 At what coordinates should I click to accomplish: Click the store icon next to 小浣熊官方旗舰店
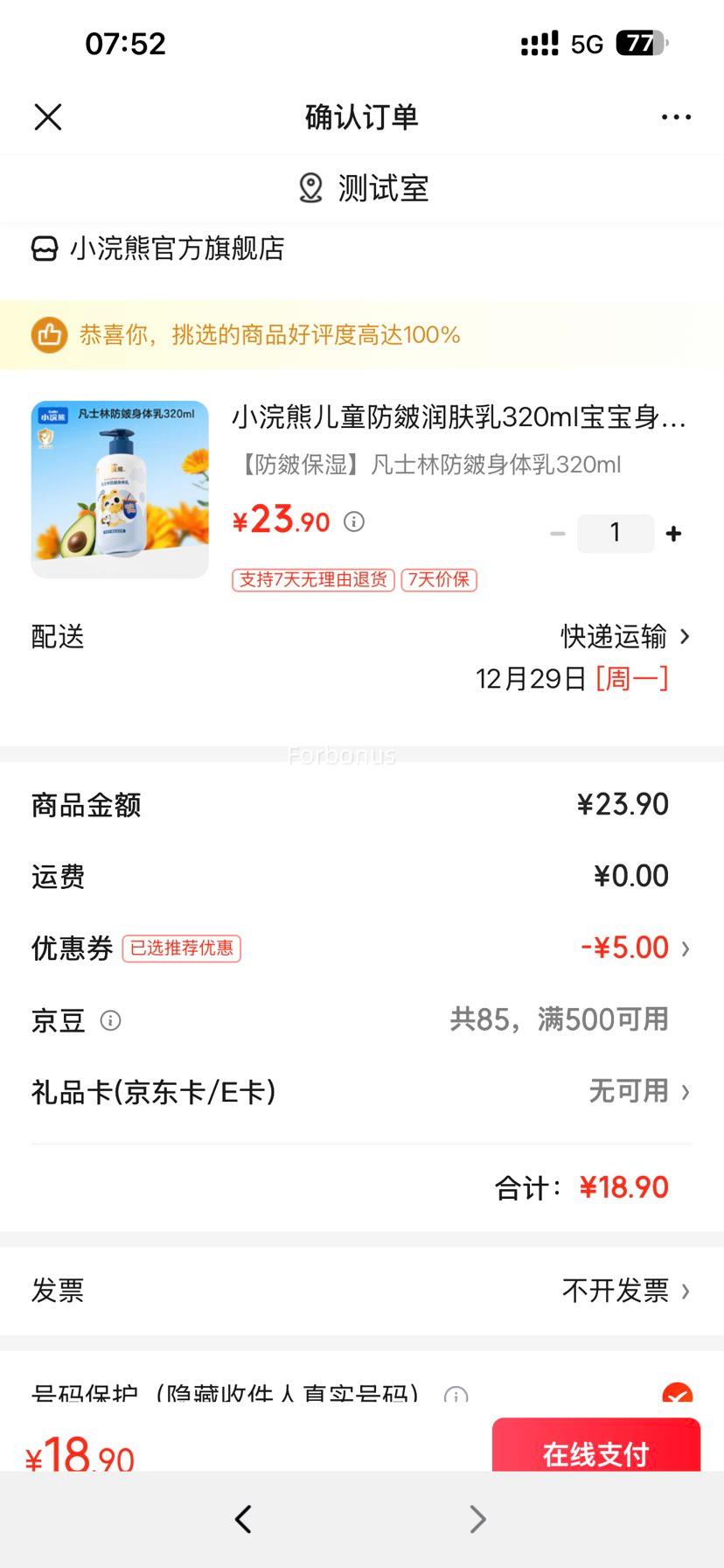point(41,249)
